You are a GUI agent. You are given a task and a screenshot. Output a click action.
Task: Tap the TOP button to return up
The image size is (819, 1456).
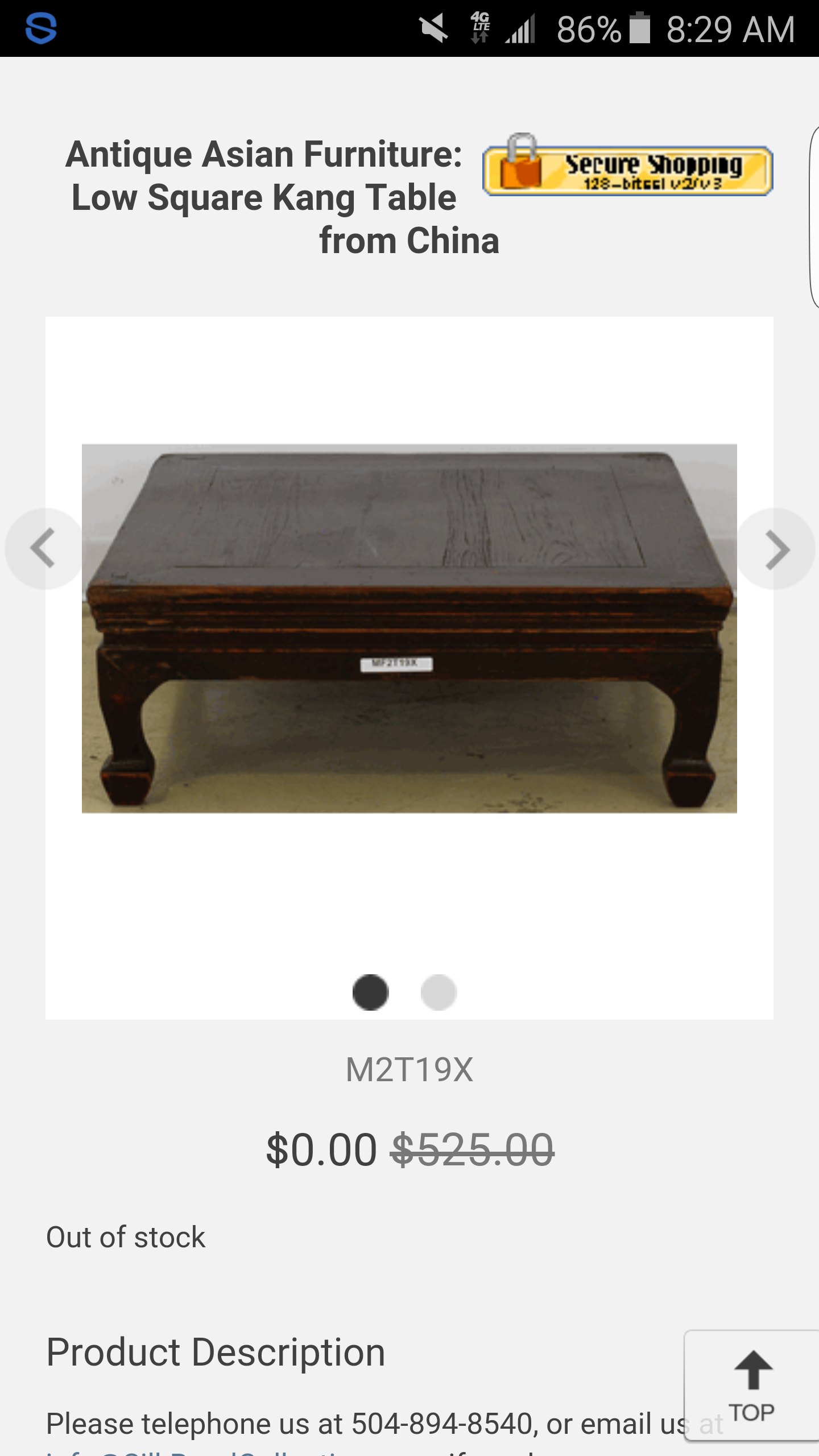coord(752,1387)
